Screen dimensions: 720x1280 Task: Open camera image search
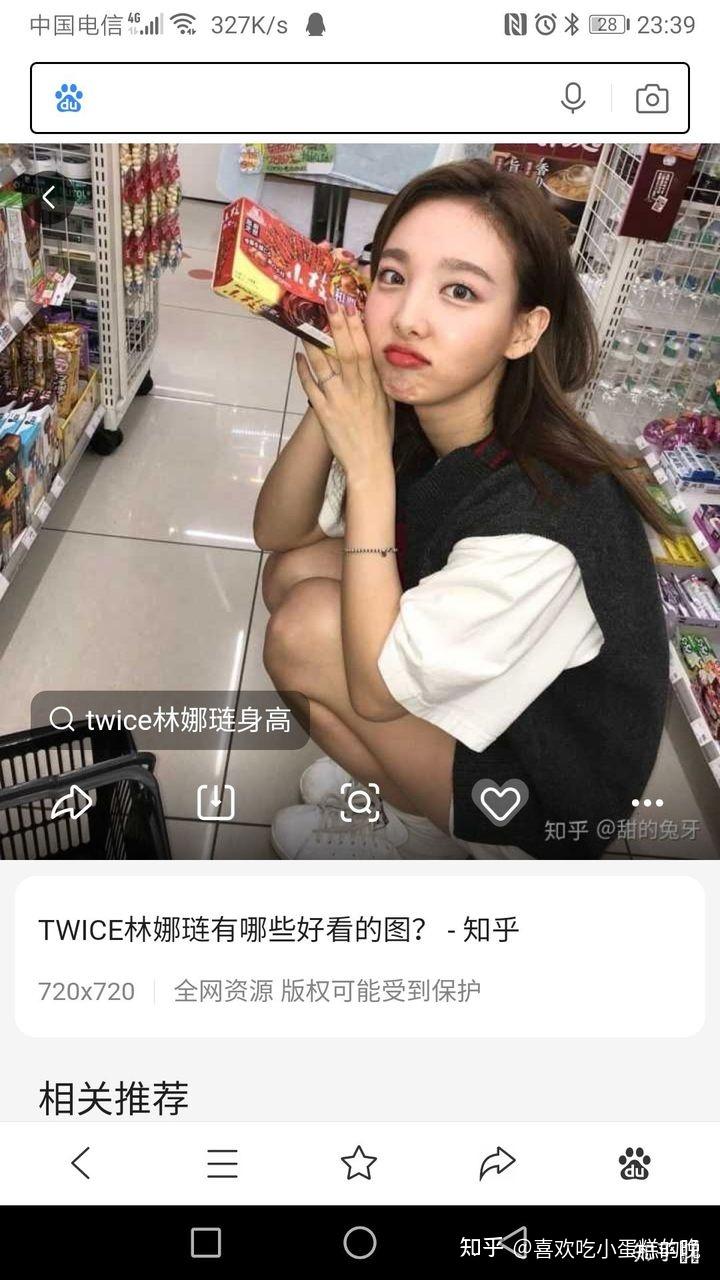point(652,98)
